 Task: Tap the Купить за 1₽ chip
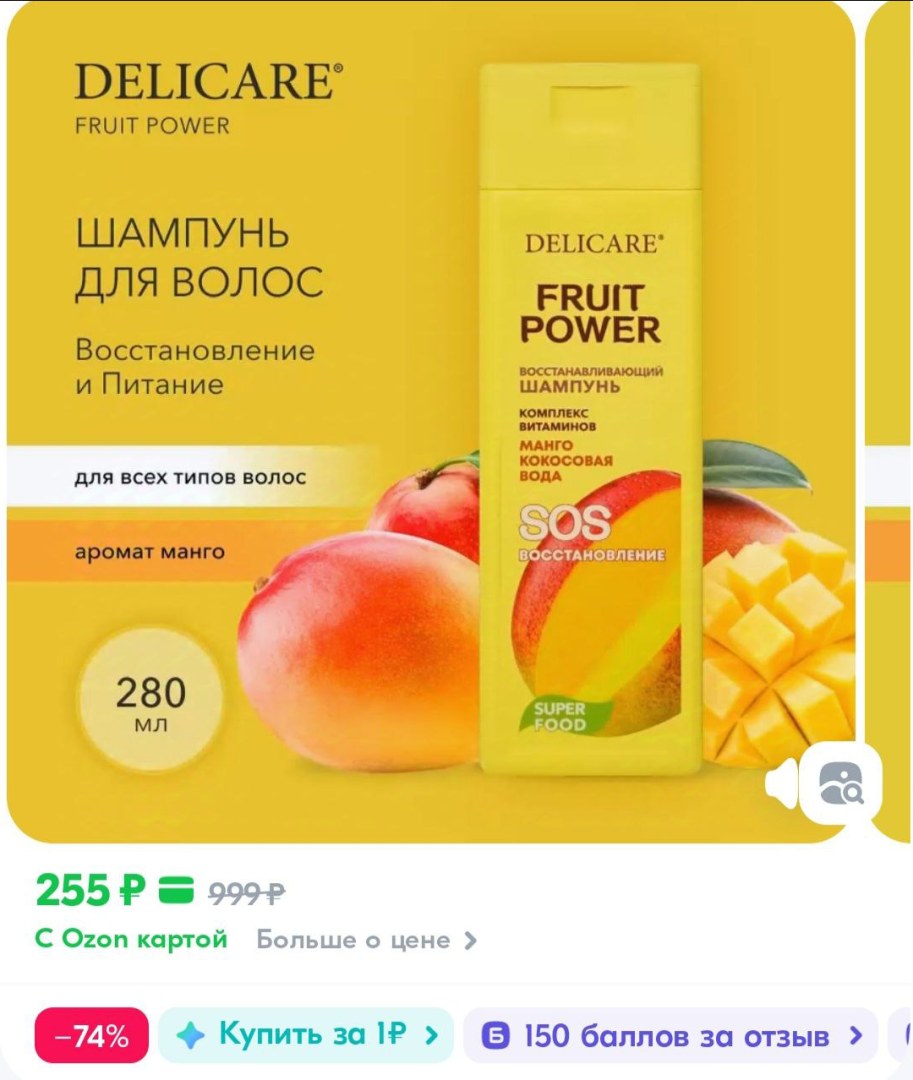(306, 1035)
